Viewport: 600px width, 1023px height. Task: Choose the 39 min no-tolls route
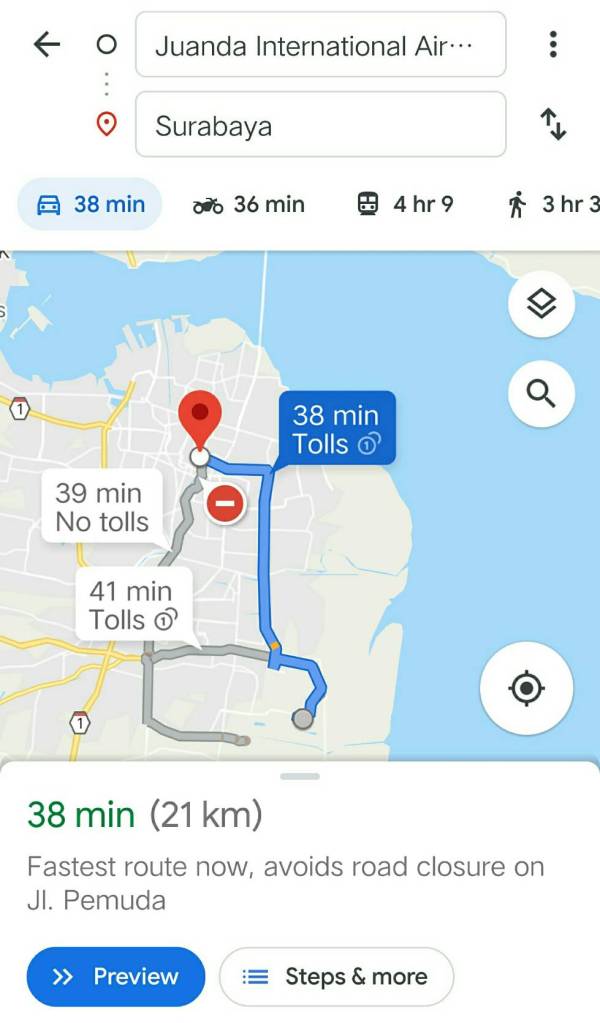[x=102, y=507]
